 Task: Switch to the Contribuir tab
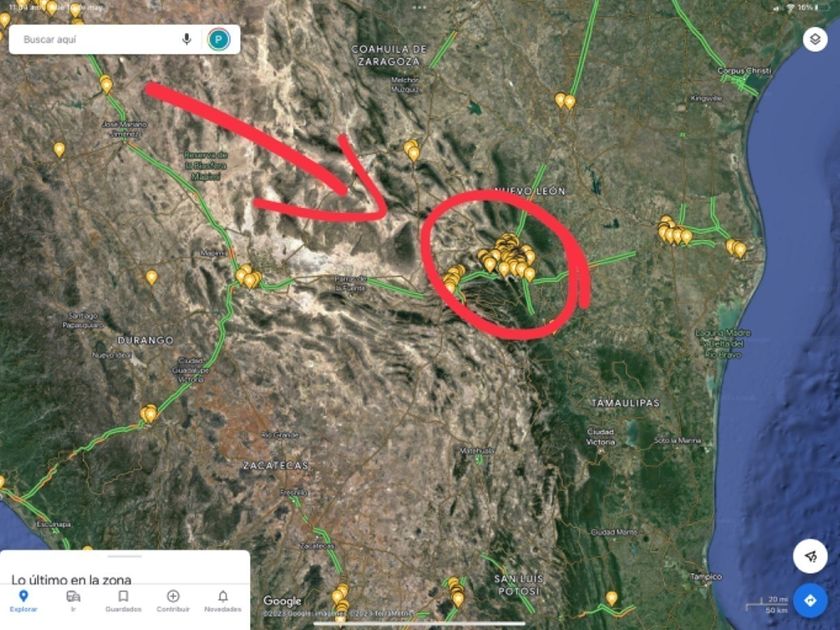(x=173, y=601)
